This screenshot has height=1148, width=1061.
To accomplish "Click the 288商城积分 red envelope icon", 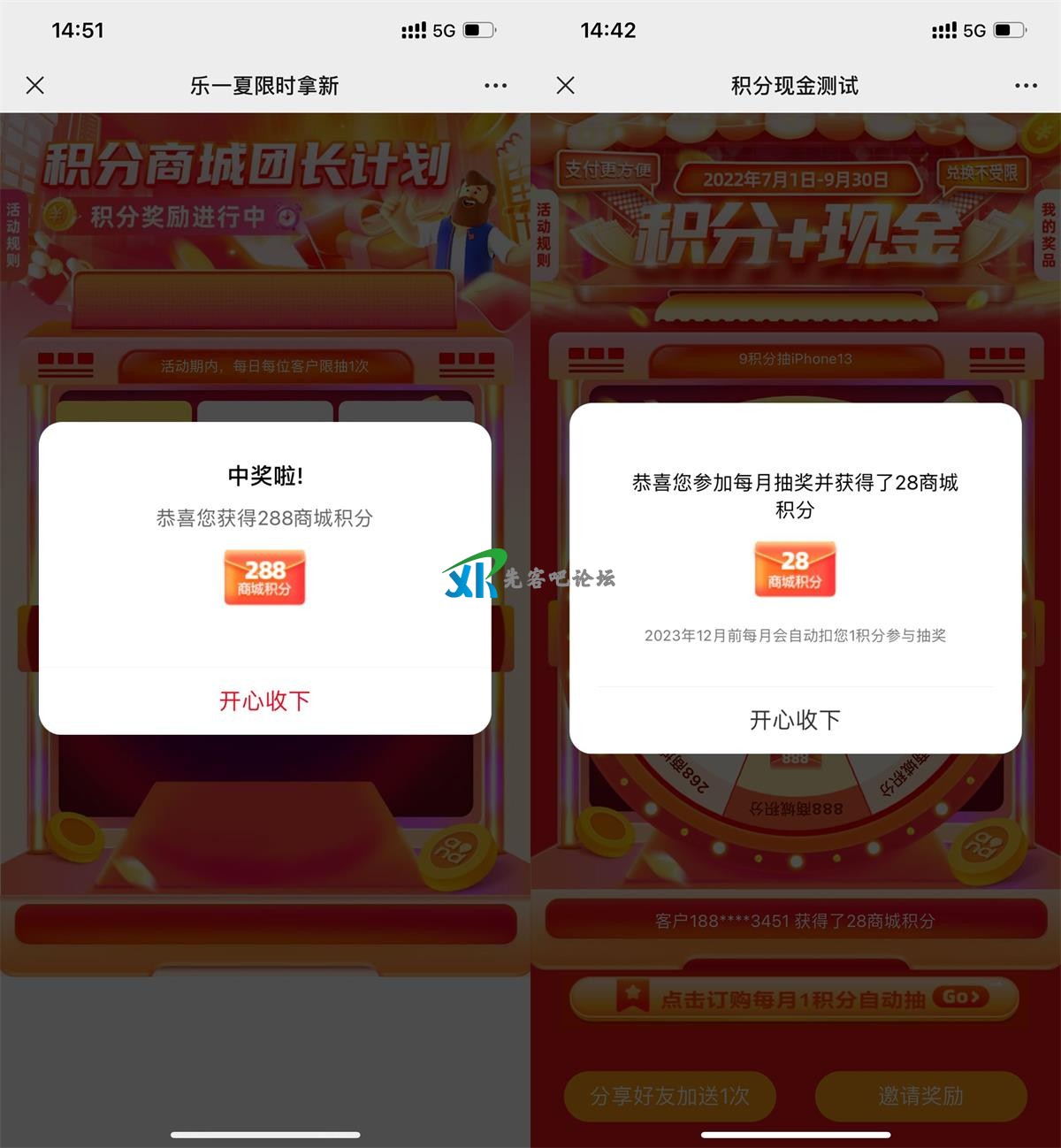I will (264, 578).
